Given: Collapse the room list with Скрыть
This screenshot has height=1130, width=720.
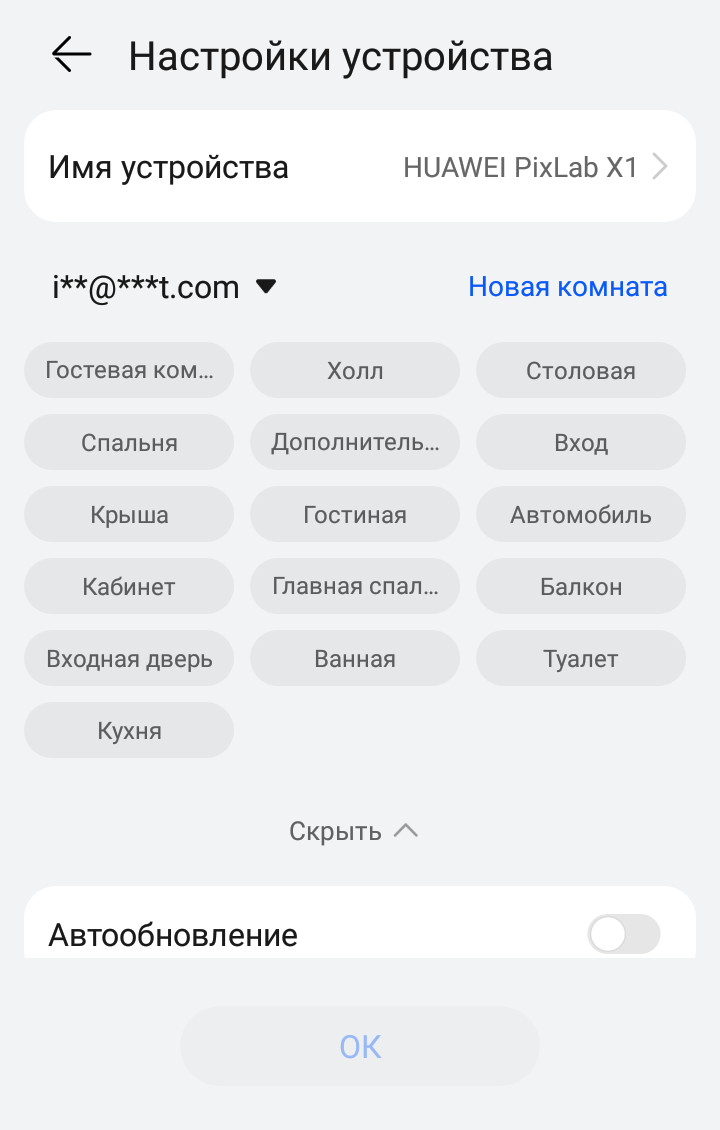Looking at the screenshot, I should [353, 831].
